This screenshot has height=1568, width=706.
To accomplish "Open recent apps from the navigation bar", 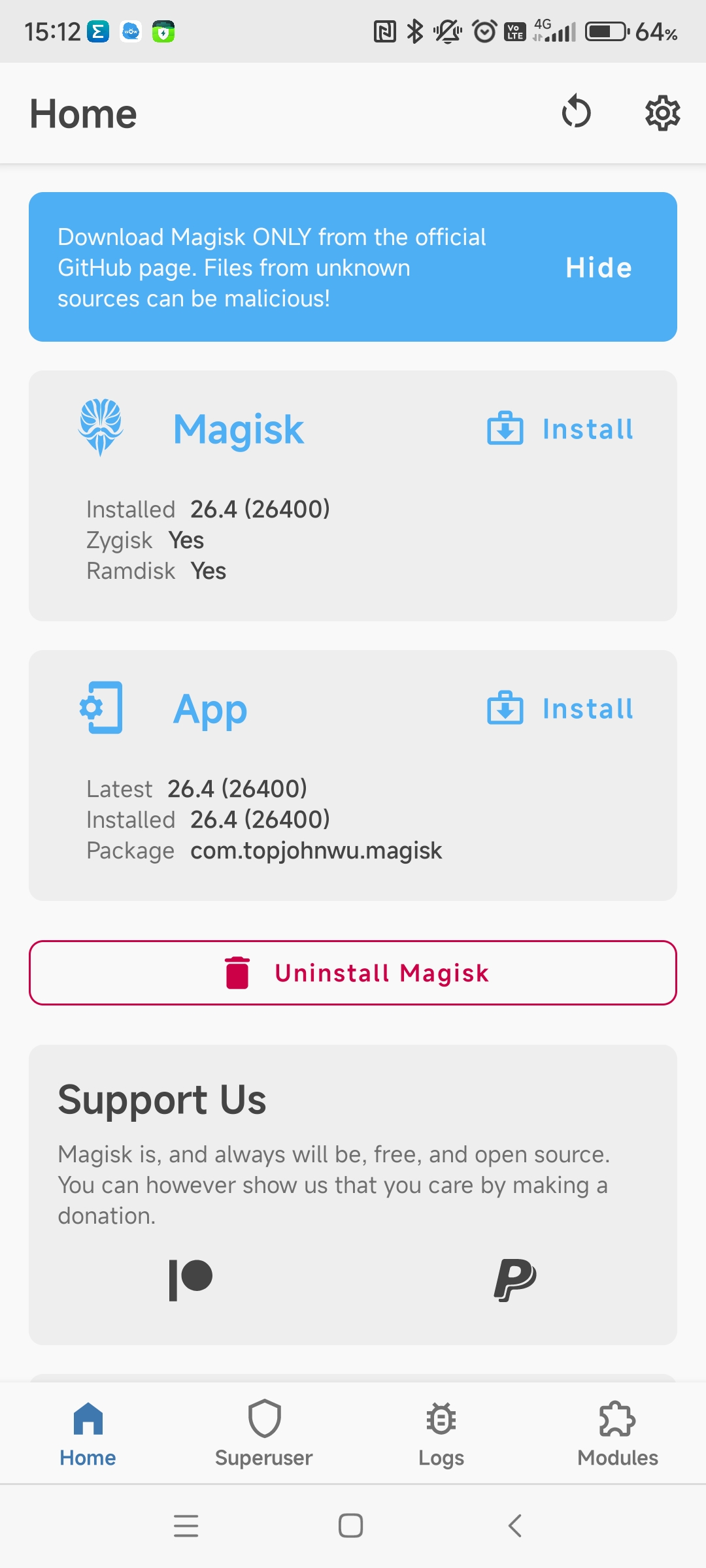I will tap(186, 1526).
